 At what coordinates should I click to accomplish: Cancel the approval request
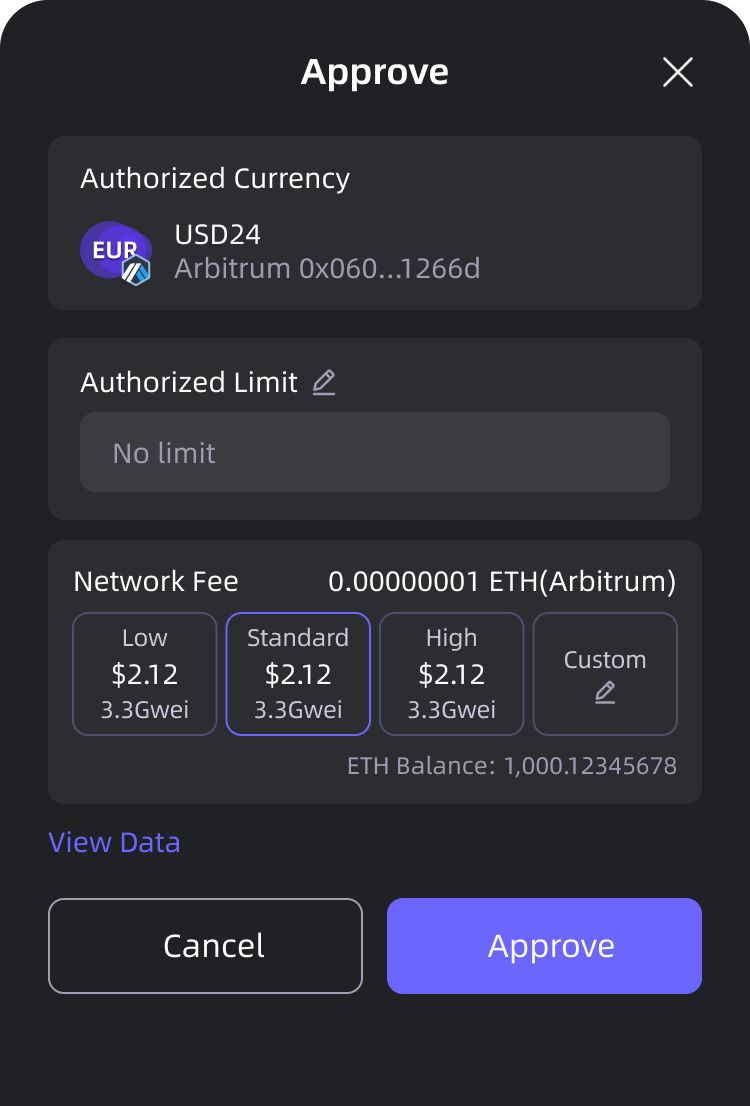pyautogui.click(x=205, y=945)
